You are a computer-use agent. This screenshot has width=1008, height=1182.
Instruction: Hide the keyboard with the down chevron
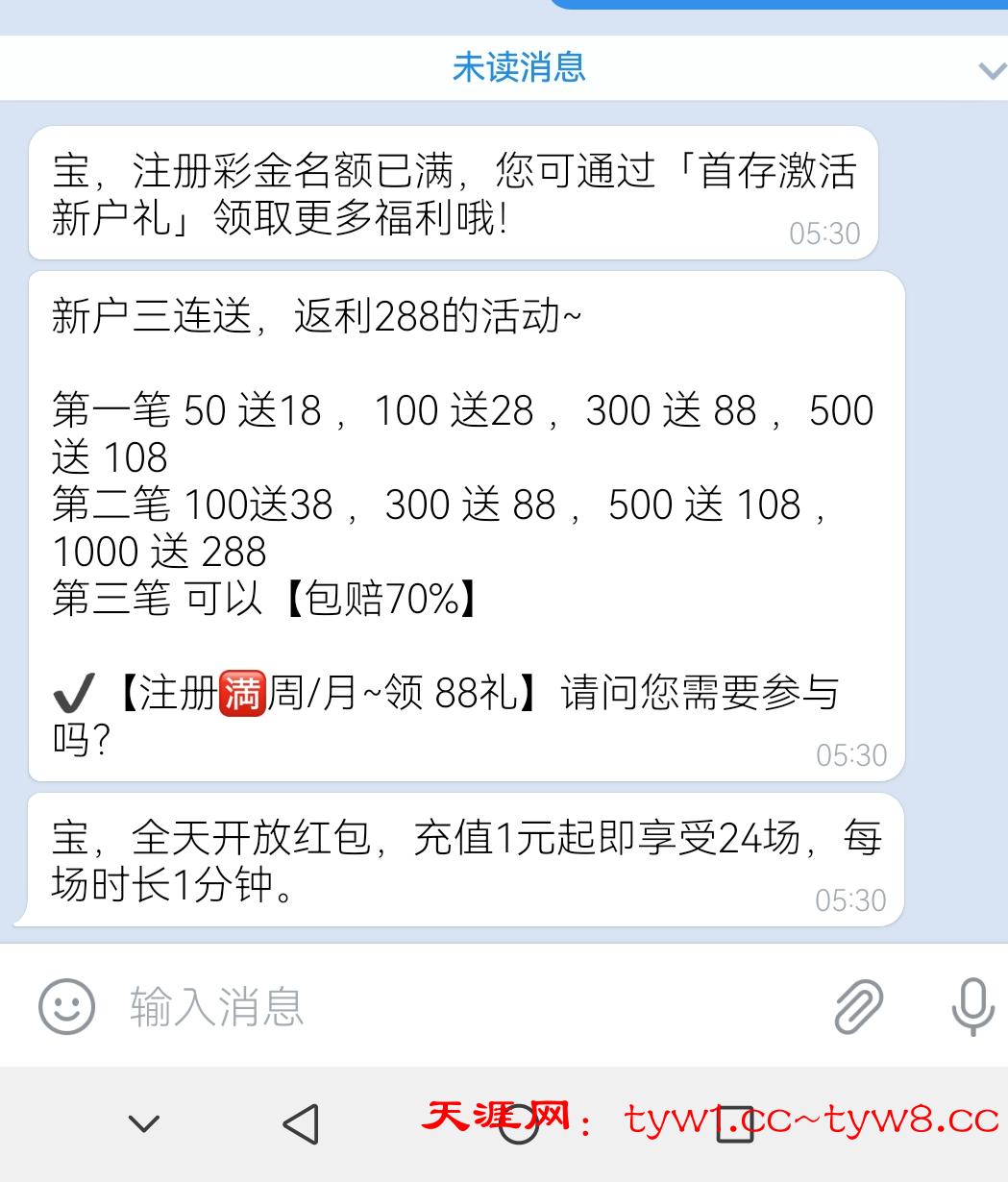(x=144, y=1122)
